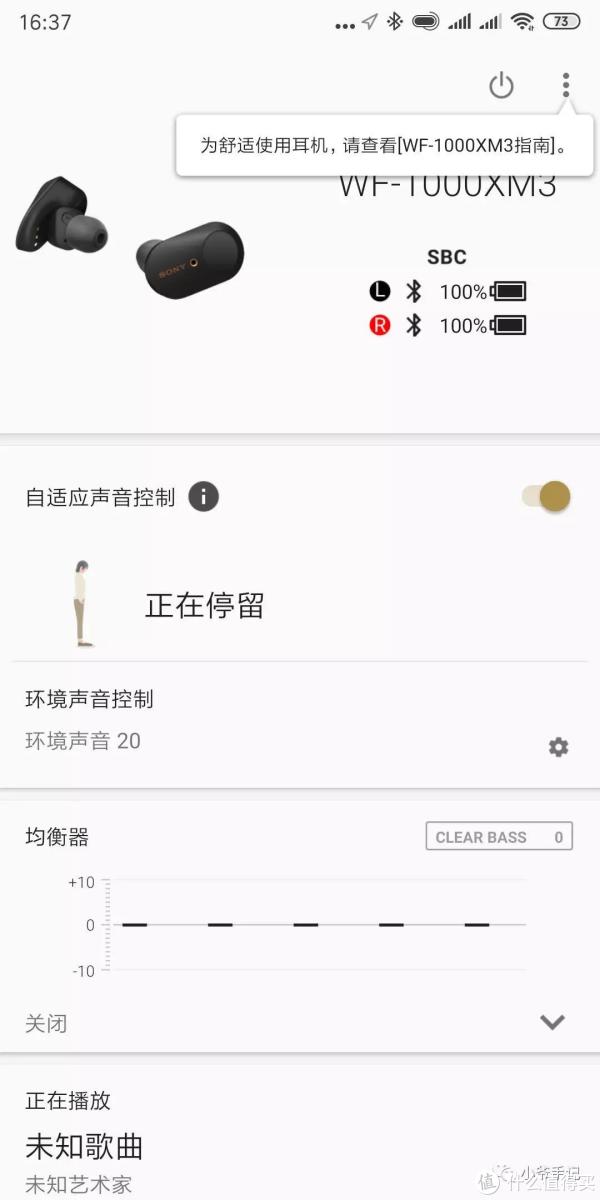Open 环境声音控制 settings gear
Viewport: 600px width, 1200px height.
(x=558, y=747)
